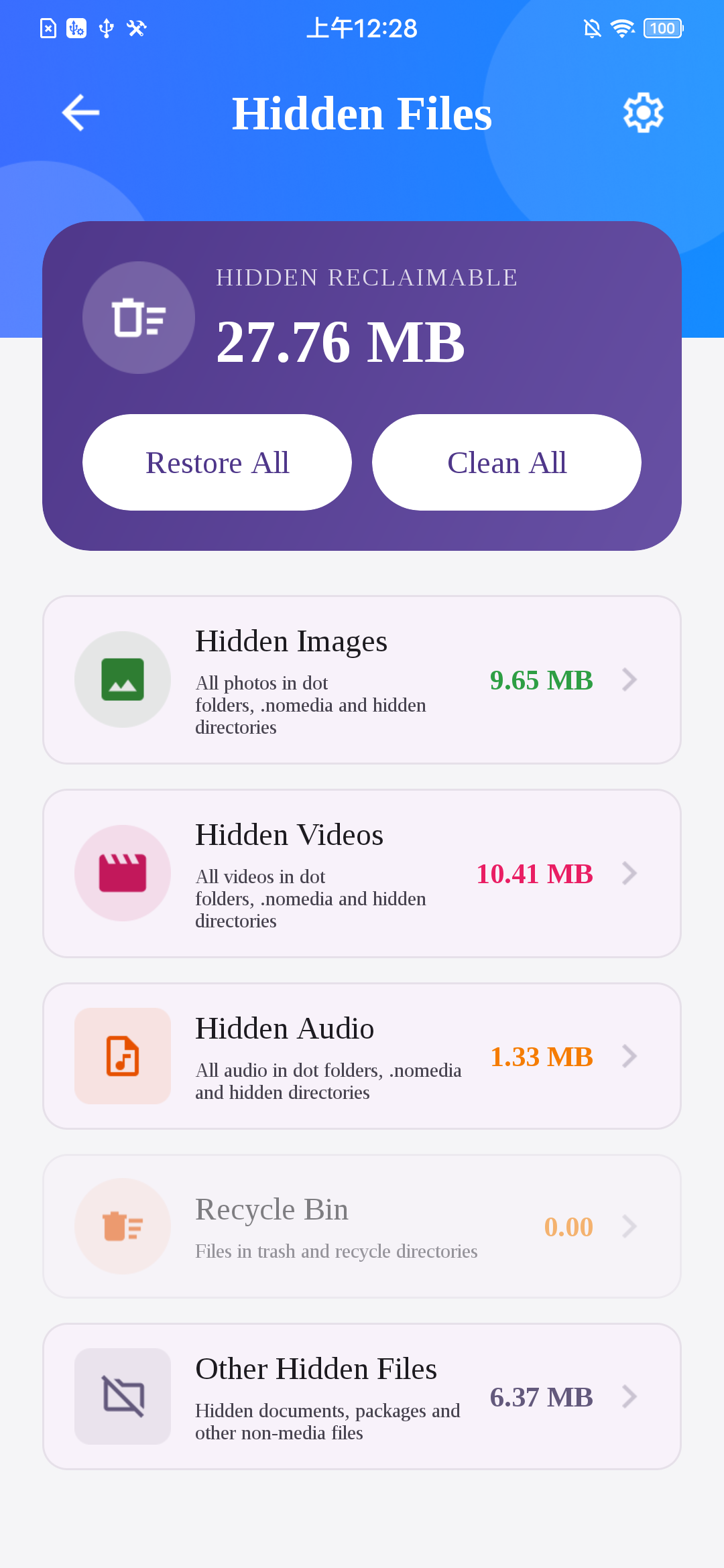Open Hidden Images category
This screenshot has width=724, height=1568.
[x=362, y=679]
